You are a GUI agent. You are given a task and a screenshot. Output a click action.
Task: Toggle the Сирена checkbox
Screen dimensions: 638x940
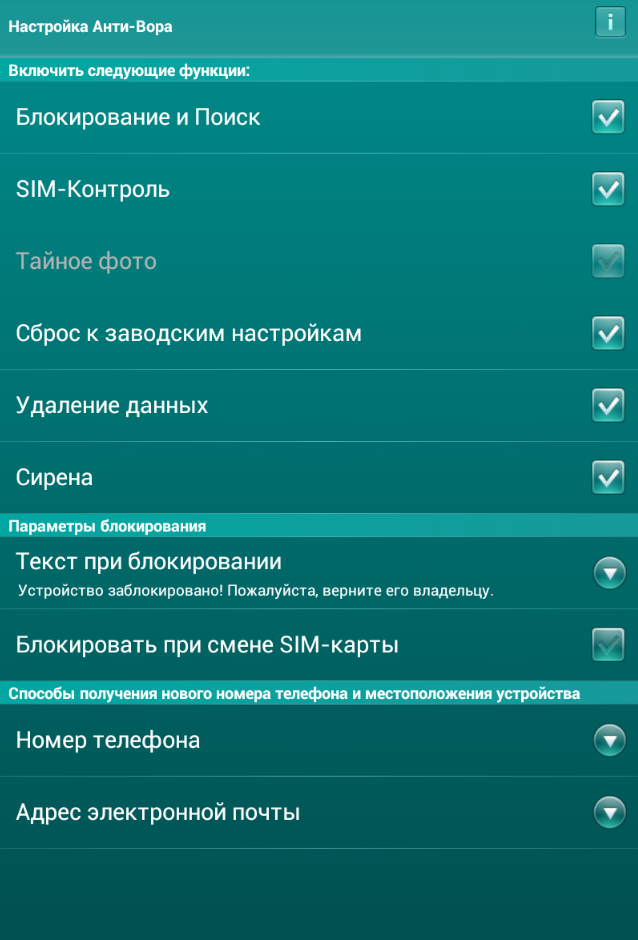click(608, 477)
